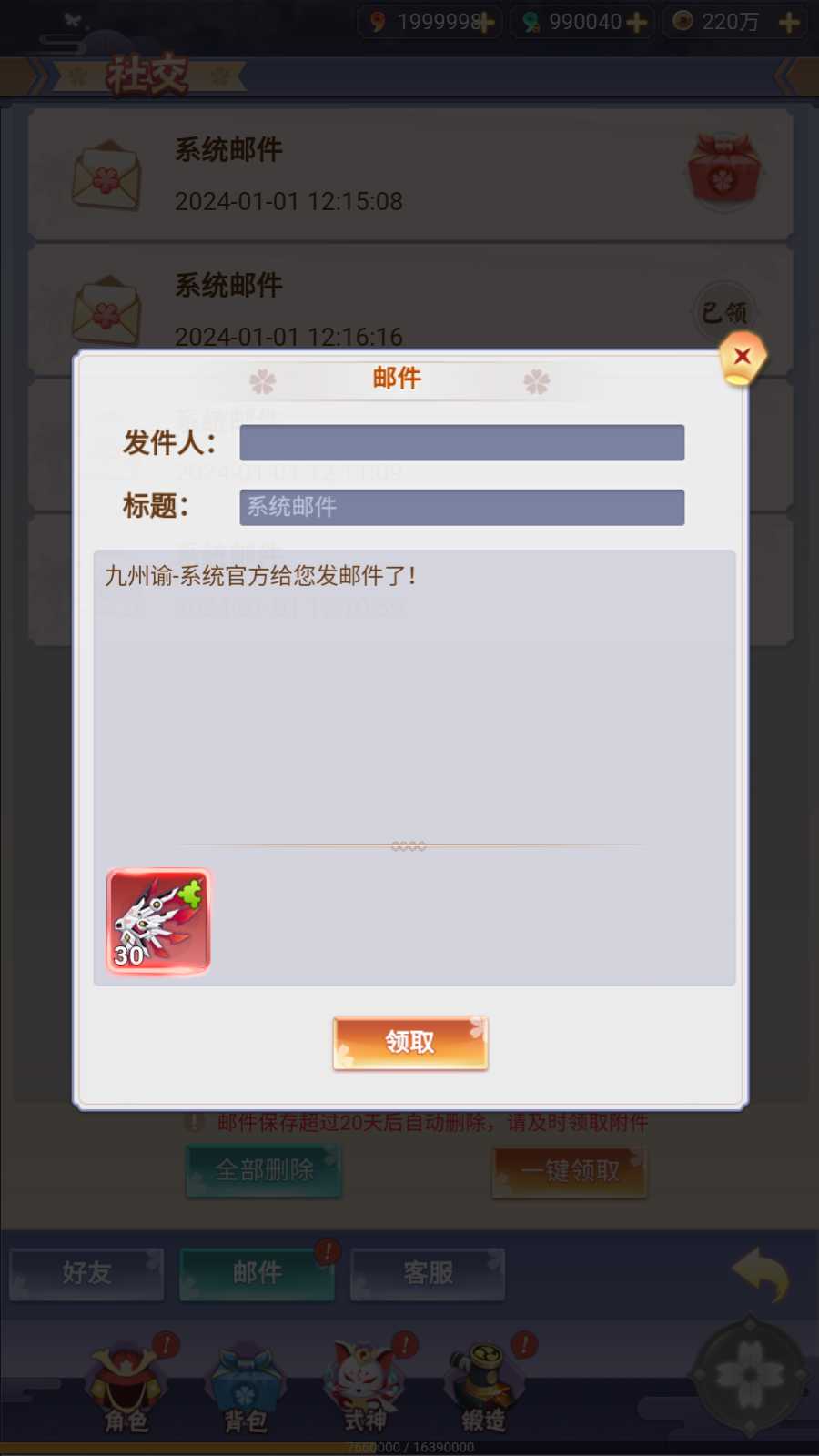Open the 式神 shikigami menu
Viewport: 819px width, 1456px height.
[364, 1388]
